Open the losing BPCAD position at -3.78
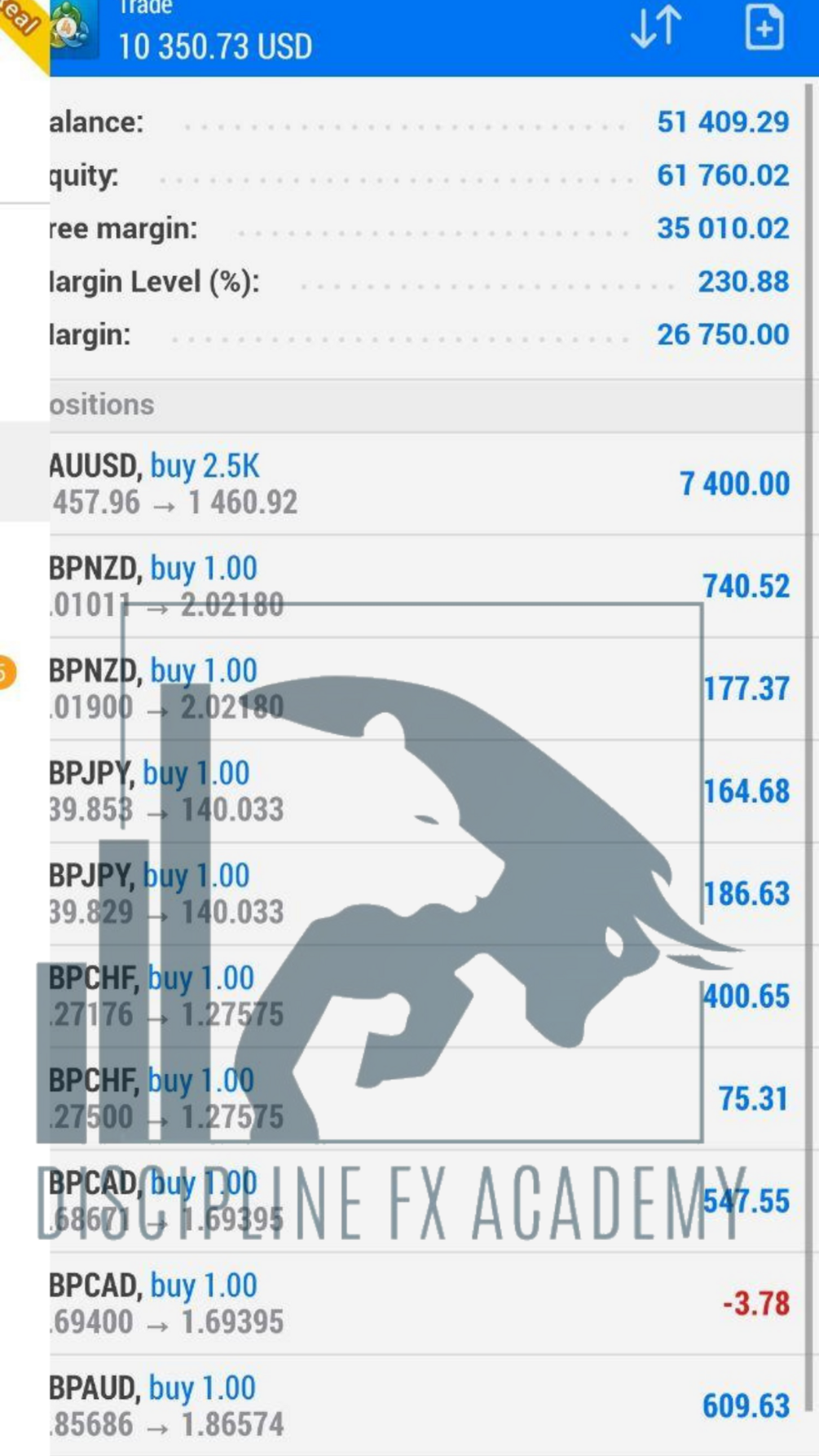Screen dimensions: 819x1456 [420, 1304]
